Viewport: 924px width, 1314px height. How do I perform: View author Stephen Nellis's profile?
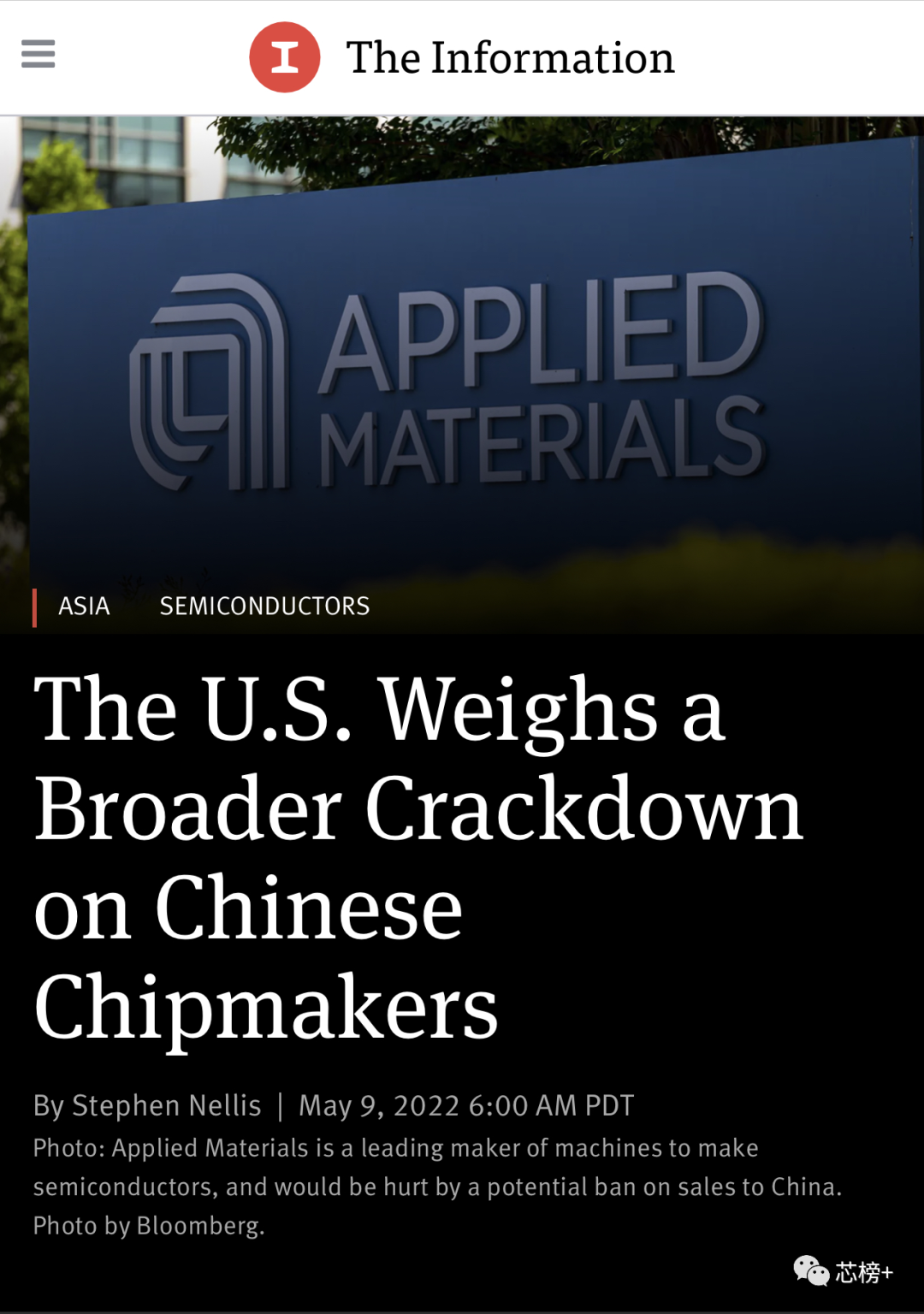(x=166, y=1105)
